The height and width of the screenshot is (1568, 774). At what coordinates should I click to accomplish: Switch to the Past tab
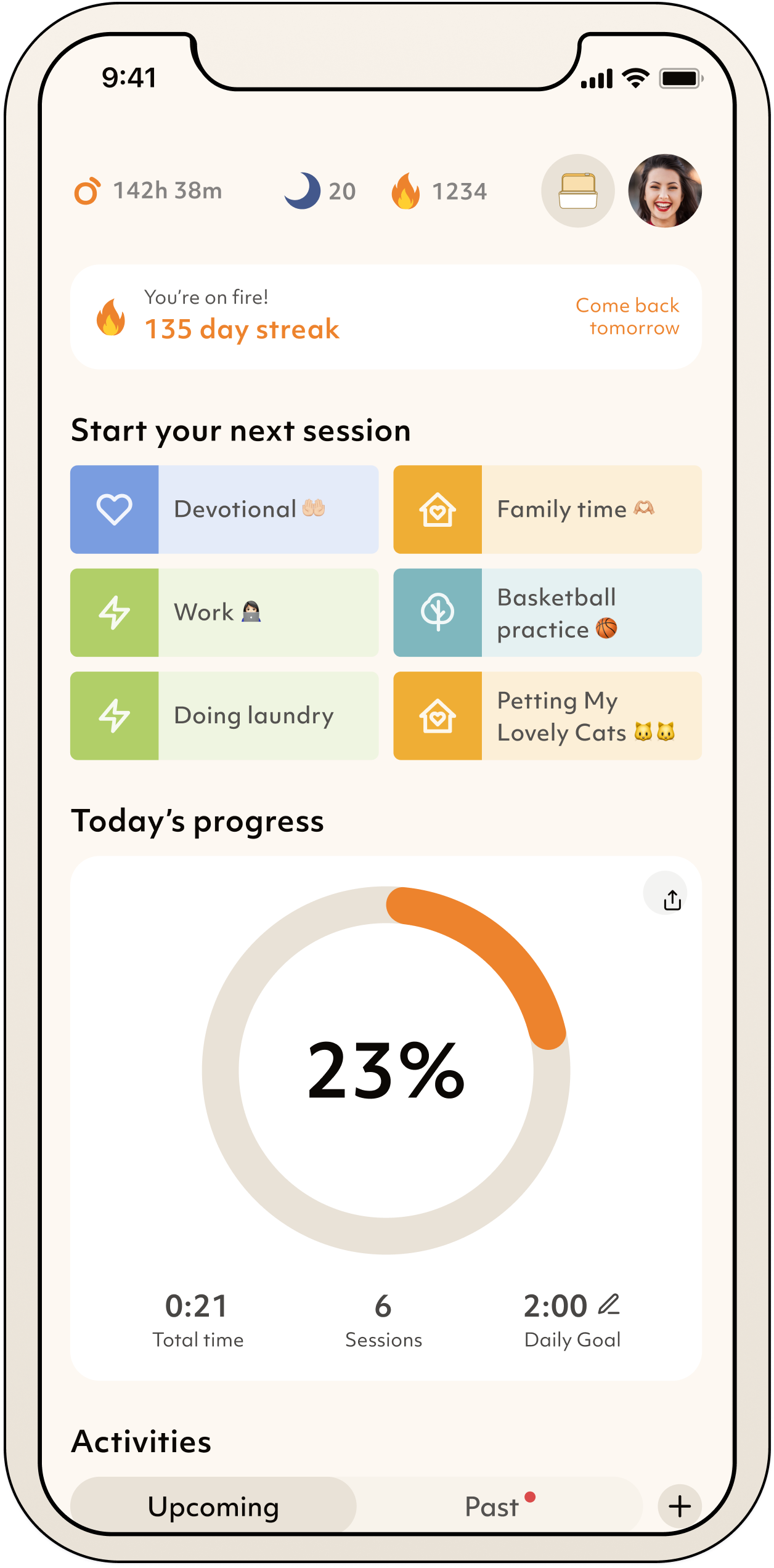tap(493, 1506)
